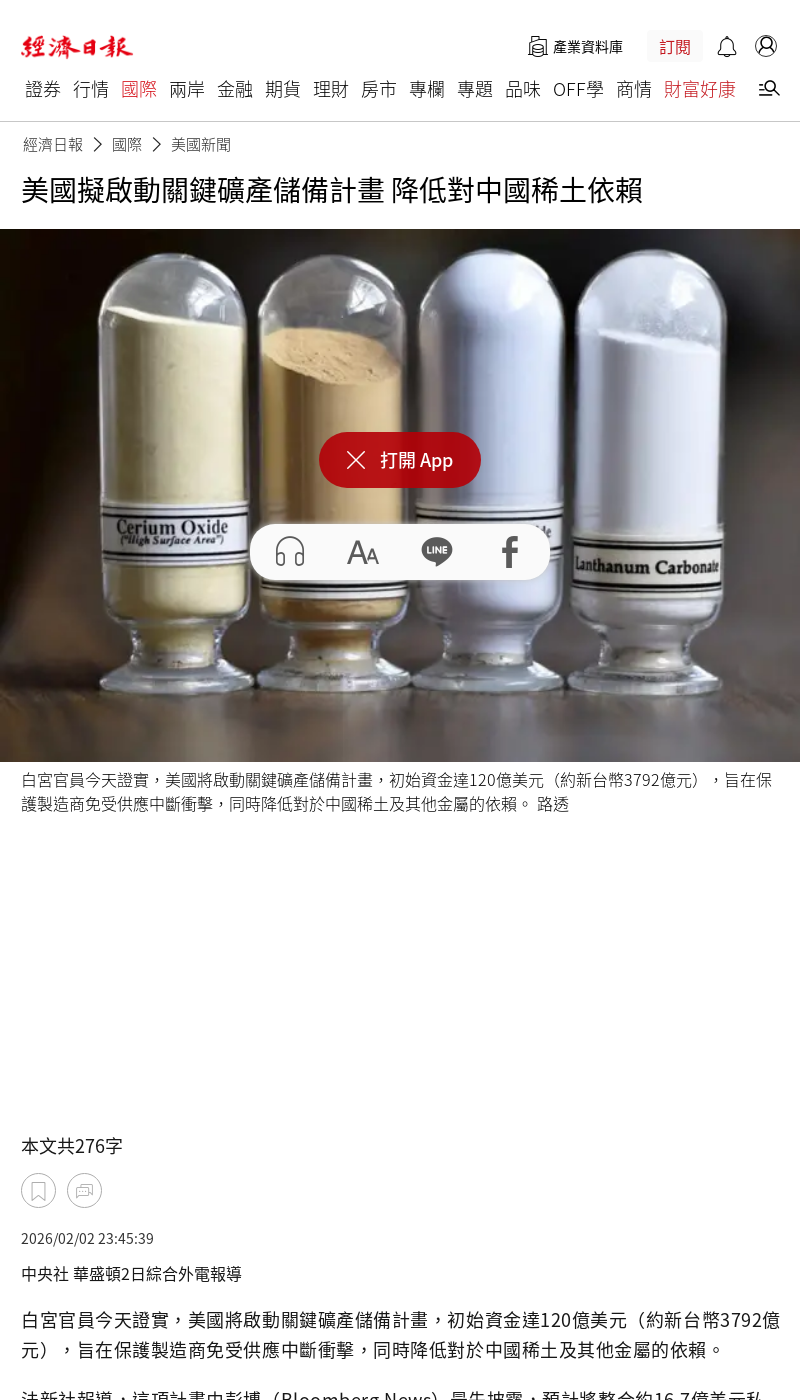This screenshot has height=1400, width=800.
Task: Switch to the 證券 section
Action: tap(43, 89)
